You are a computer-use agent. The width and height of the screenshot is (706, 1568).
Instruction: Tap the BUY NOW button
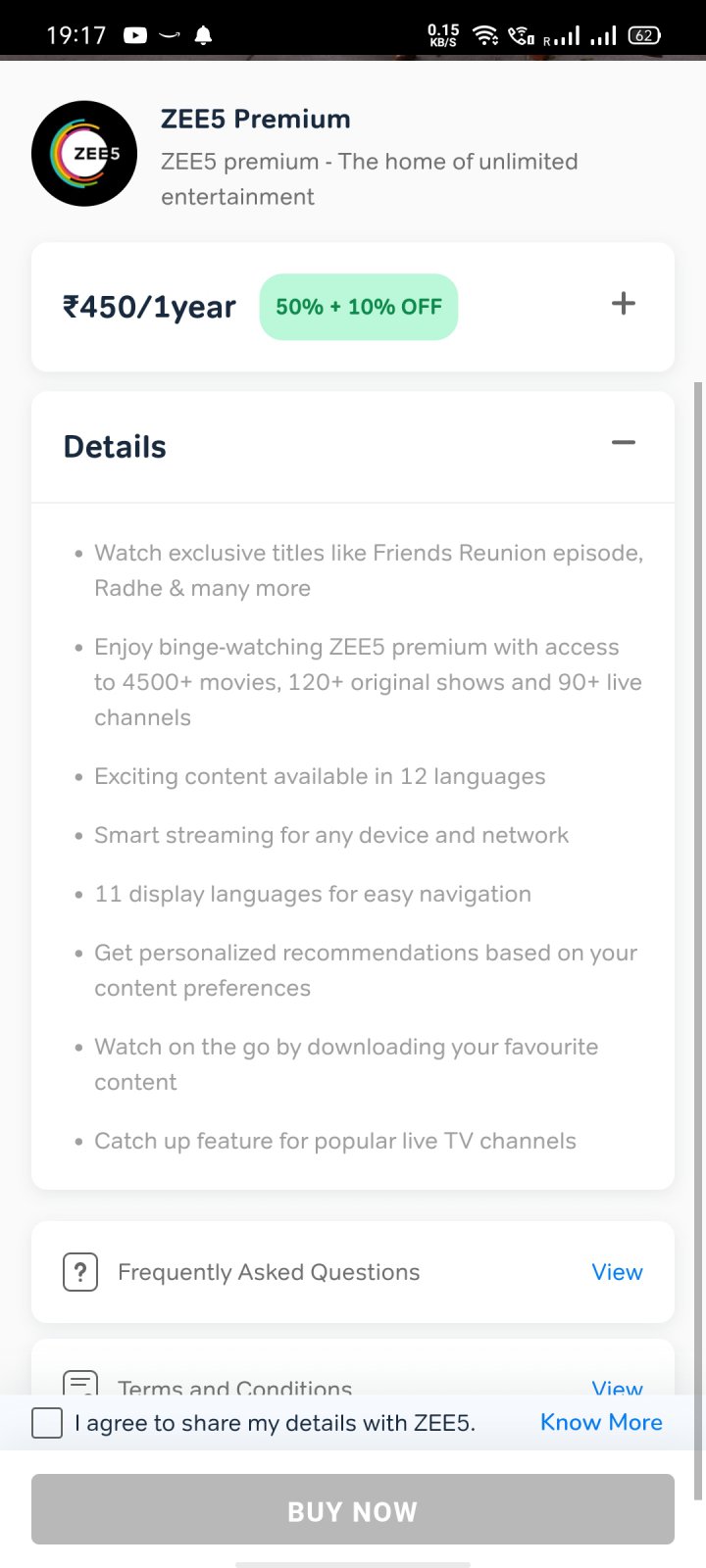coord(353,1509)
